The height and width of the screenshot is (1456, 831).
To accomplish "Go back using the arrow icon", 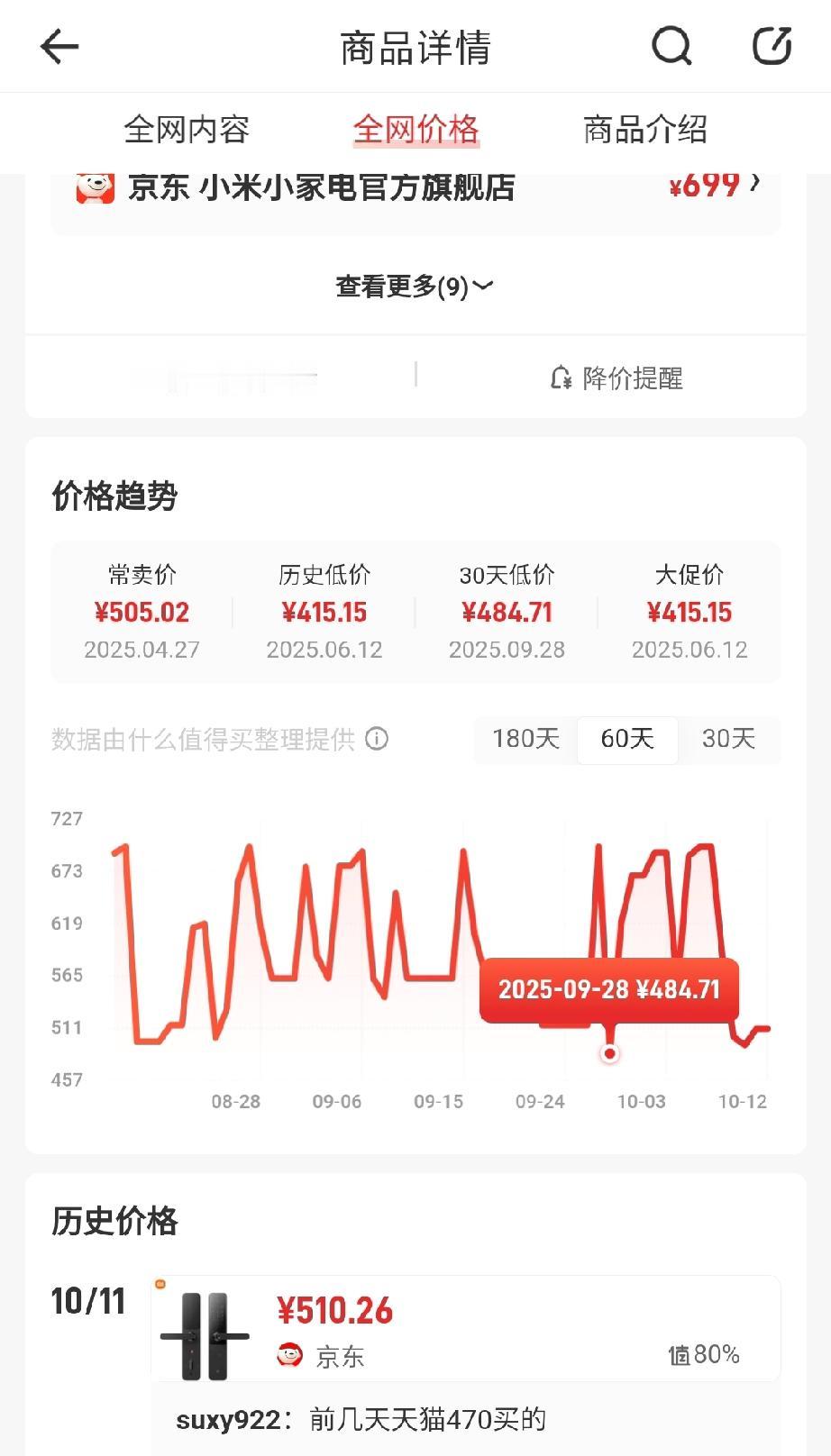I will pyautogui.click(x=59, y=47).
